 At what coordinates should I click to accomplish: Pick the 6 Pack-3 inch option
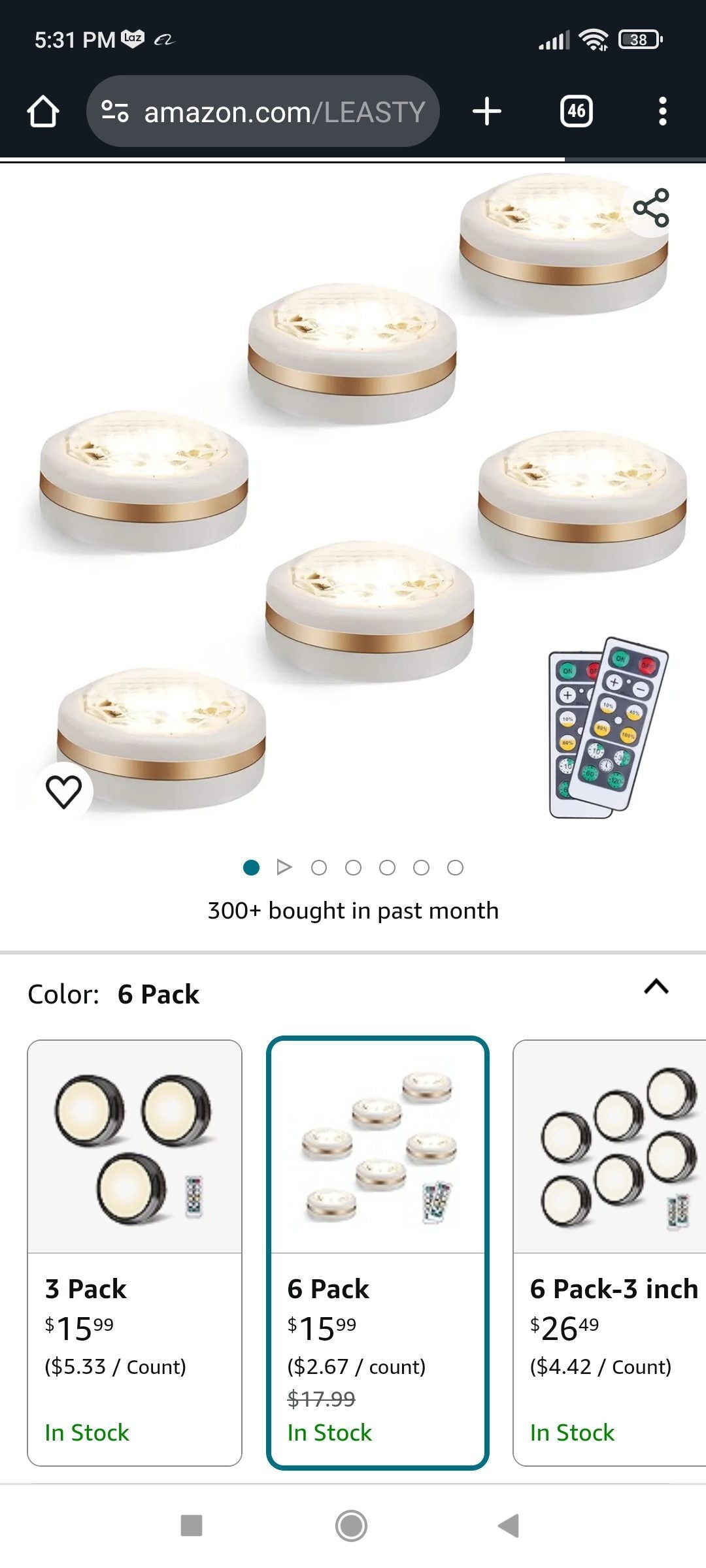click(x=609, y=1252)
